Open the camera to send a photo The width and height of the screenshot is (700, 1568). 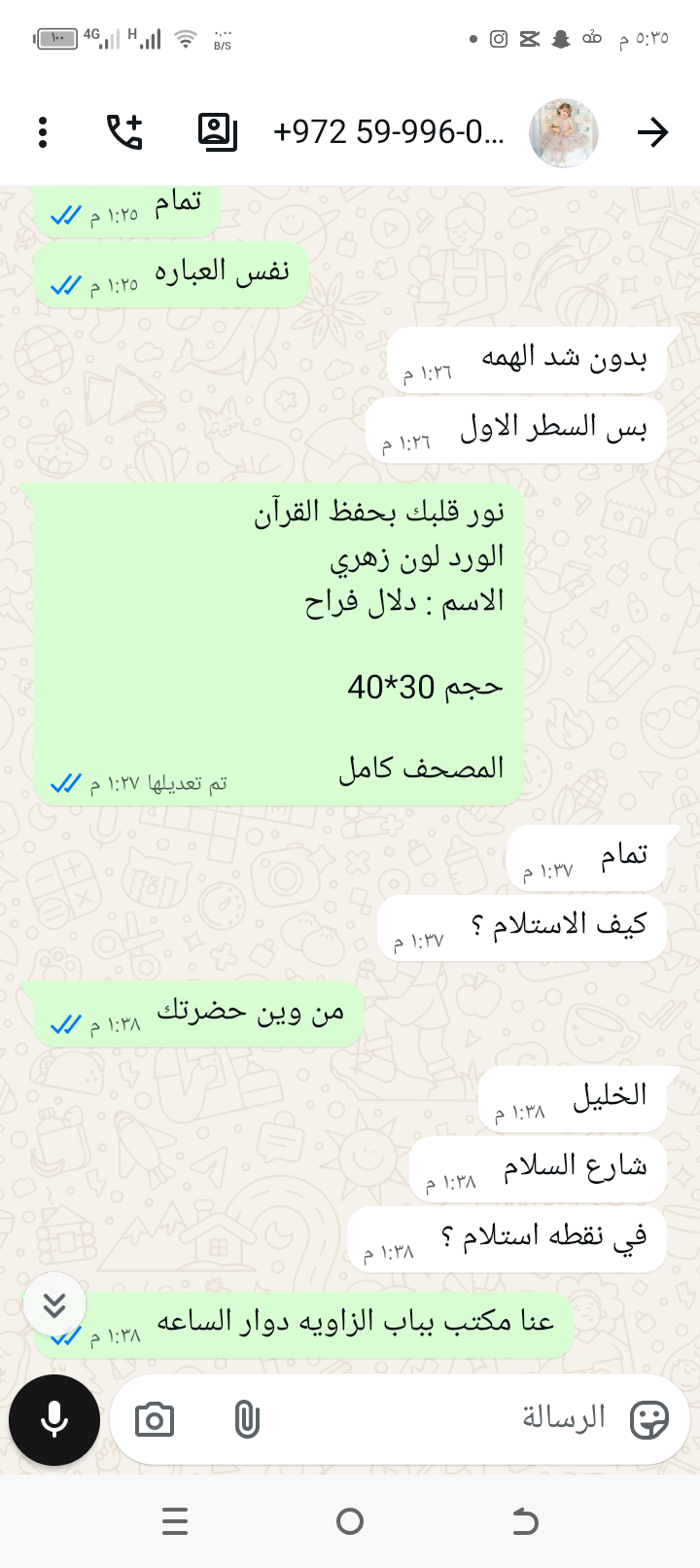tap(155, 1420)
